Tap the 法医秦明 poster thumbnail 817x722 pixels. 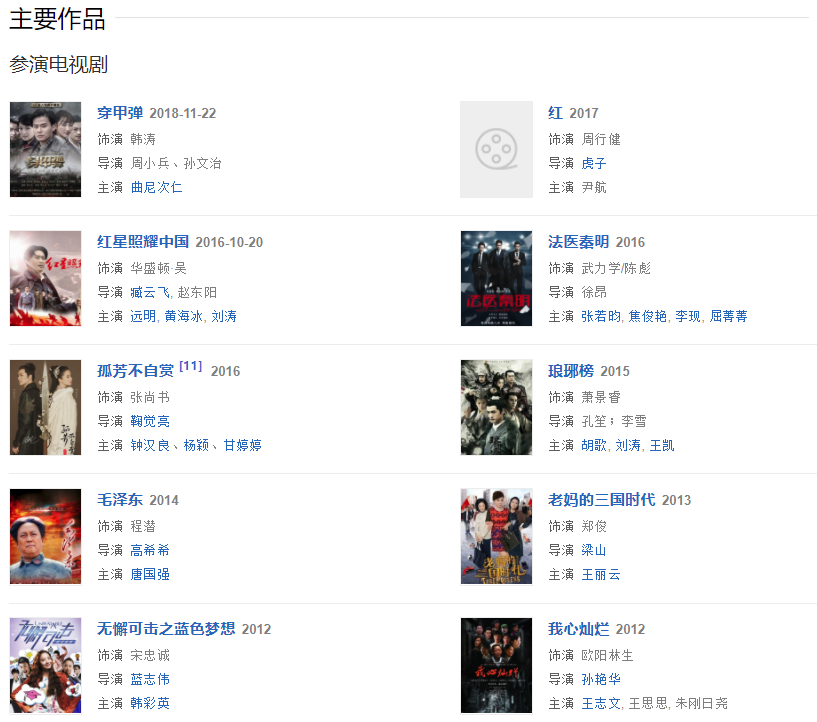[496, 278]
